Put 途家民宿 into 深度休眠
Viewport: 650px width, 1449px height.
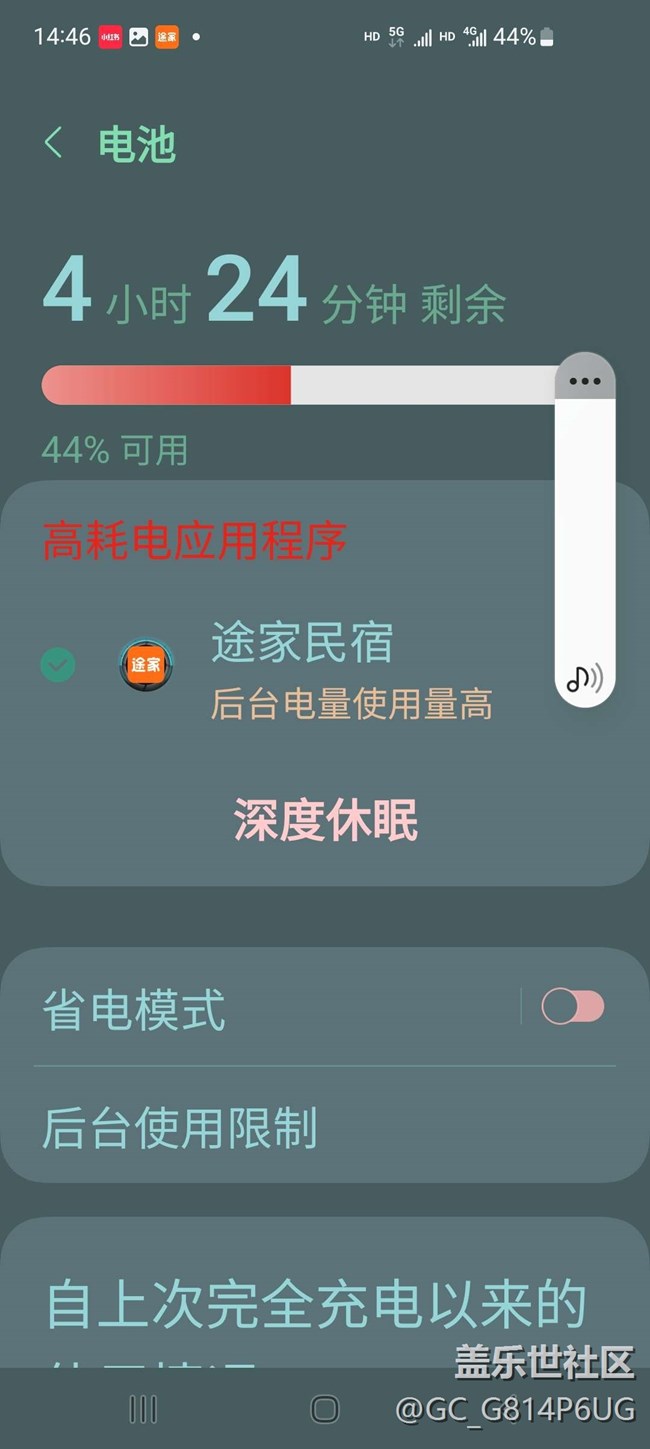tap(326, 820)
